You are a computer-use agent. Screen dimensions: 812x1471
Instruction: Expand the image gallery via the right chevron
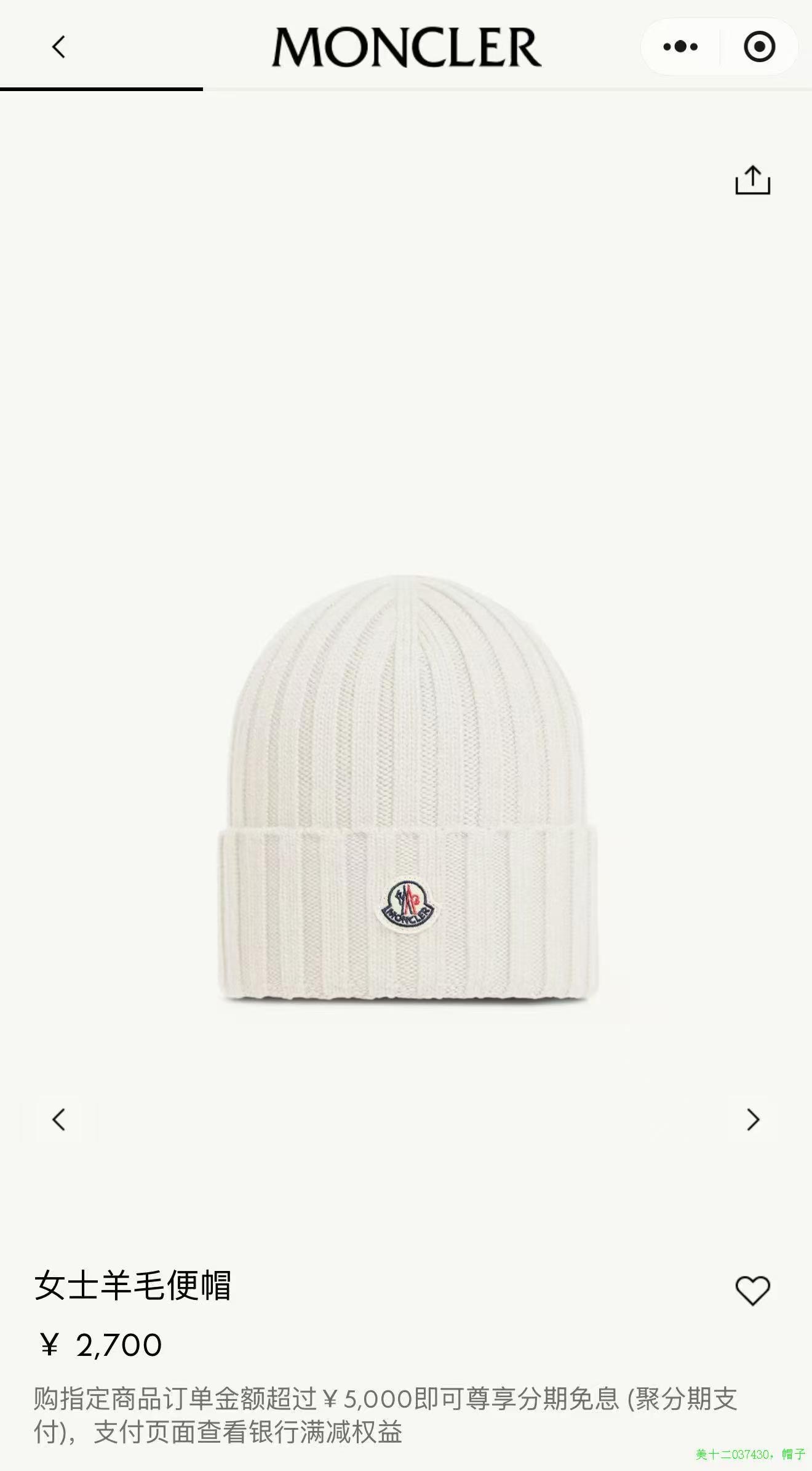tap(752, 1120)
